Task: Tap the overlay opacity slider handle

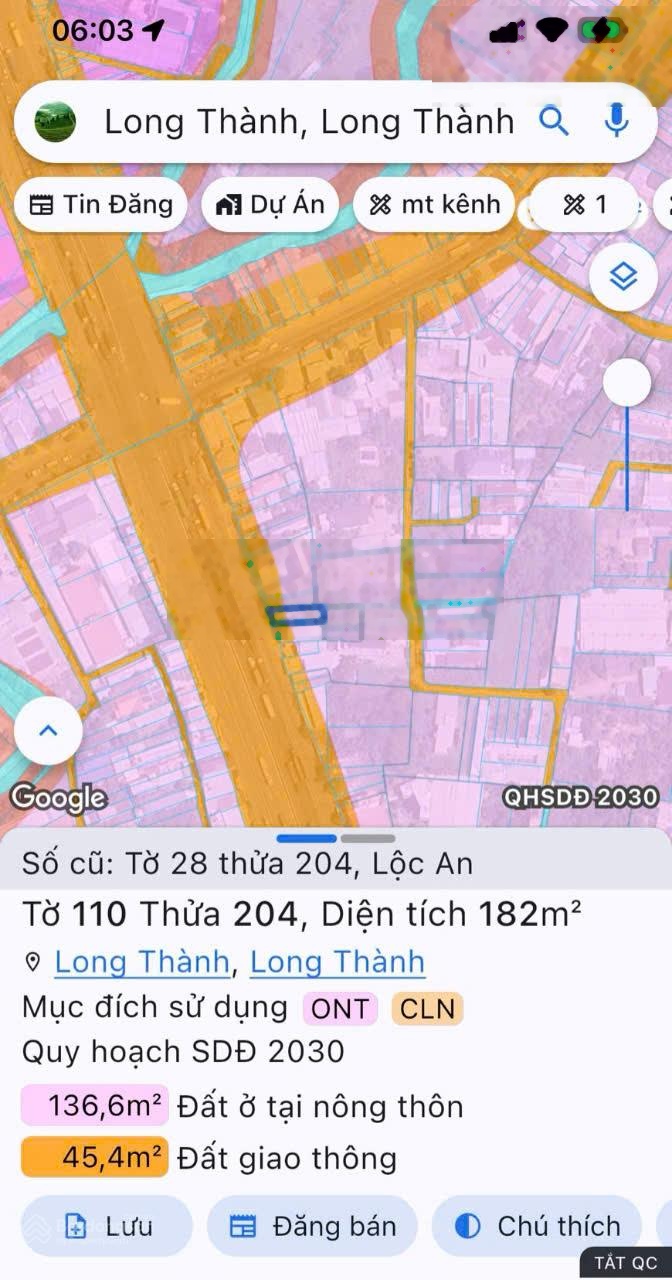Action: 628,382
